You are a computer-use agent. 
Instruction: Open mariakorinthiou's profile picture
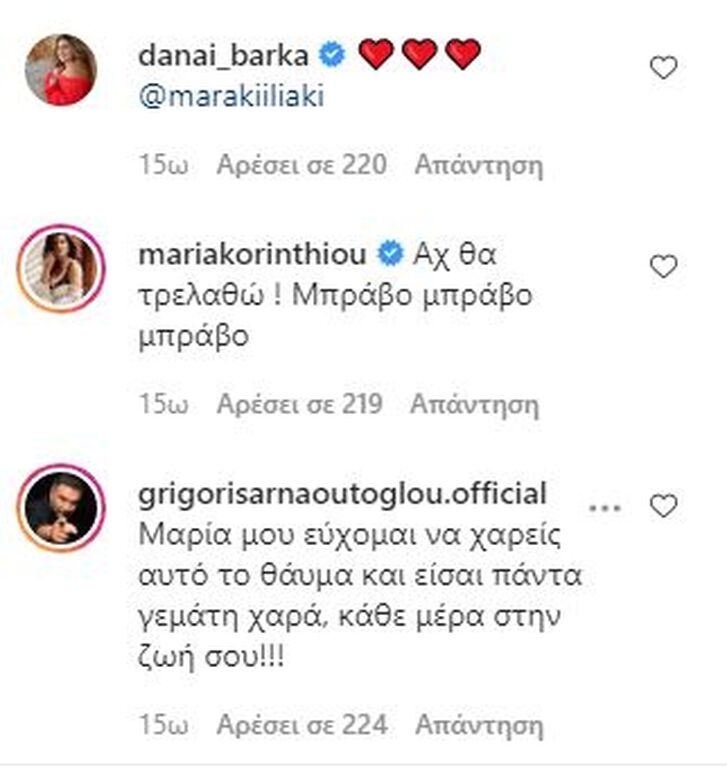click(60, 268)
